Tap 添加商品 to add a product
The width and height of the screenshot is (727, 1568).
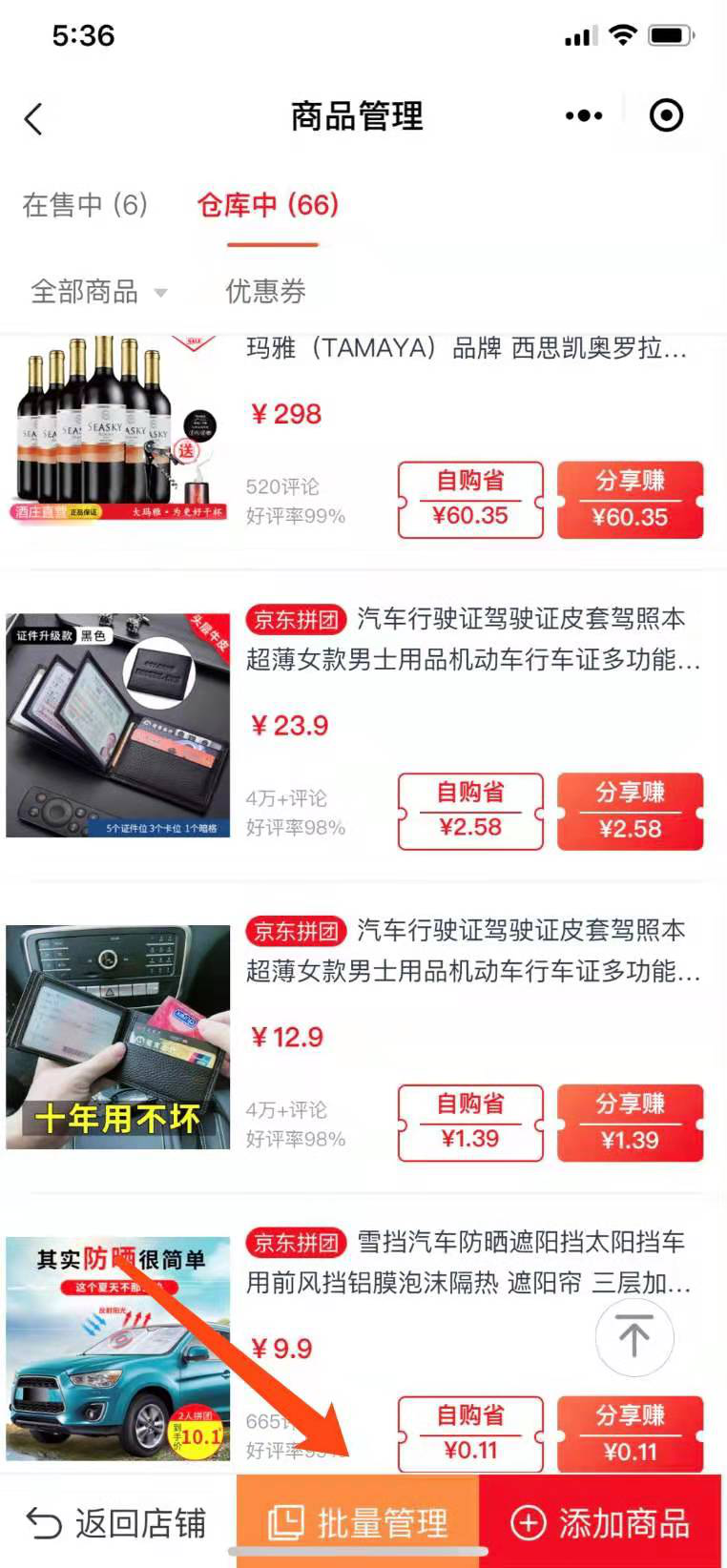tap(600, 1522)
